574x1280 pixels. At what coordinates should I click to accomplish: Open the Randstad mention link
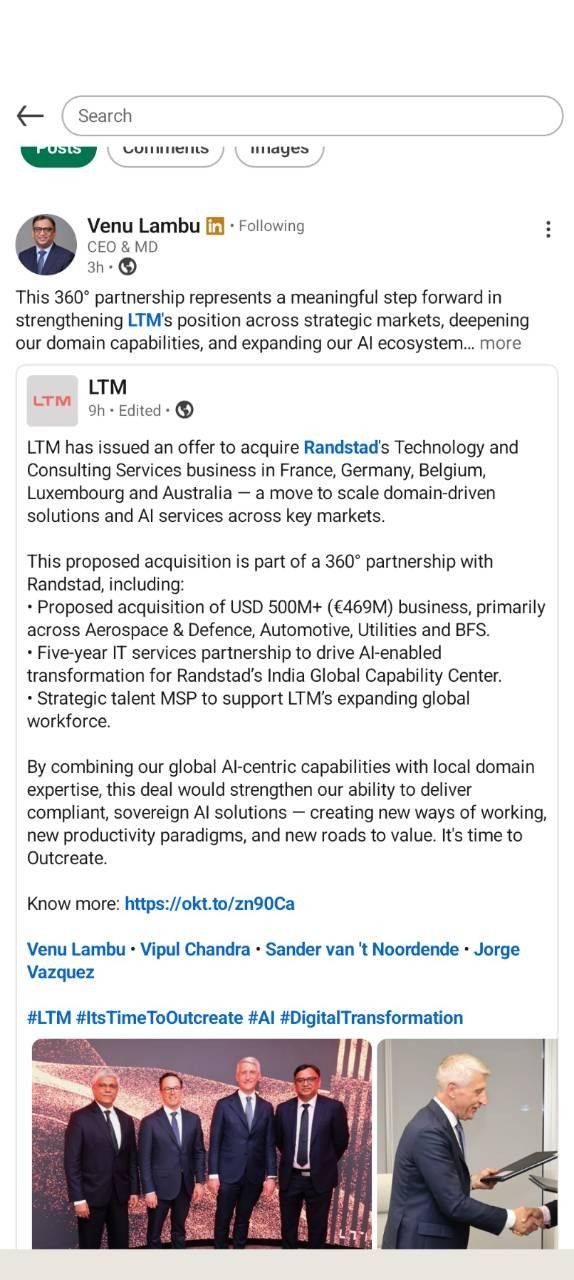click(x=341, y=447)
